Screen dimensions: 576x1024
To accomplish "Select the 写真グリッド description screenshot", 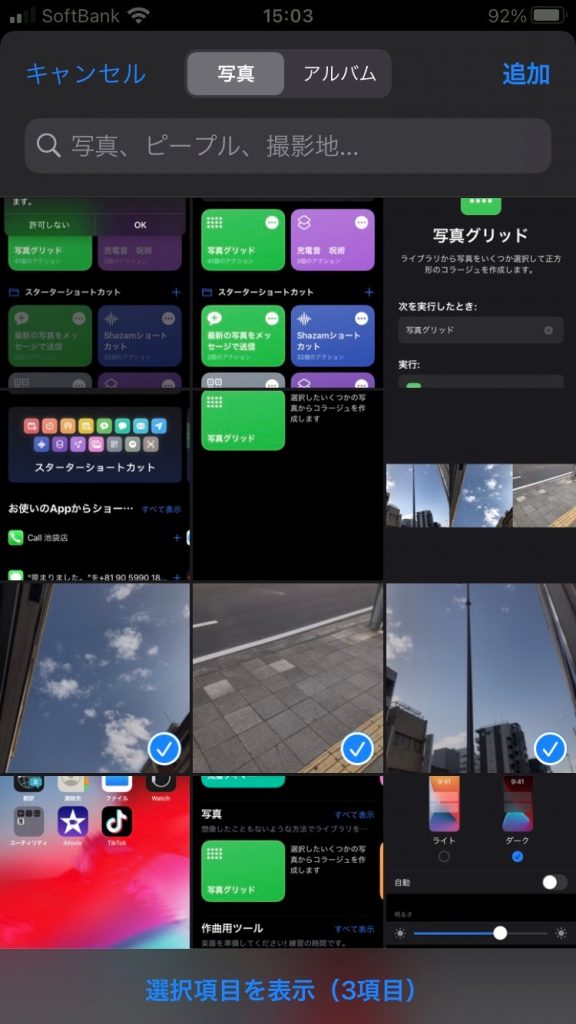I will coord(481,293).
